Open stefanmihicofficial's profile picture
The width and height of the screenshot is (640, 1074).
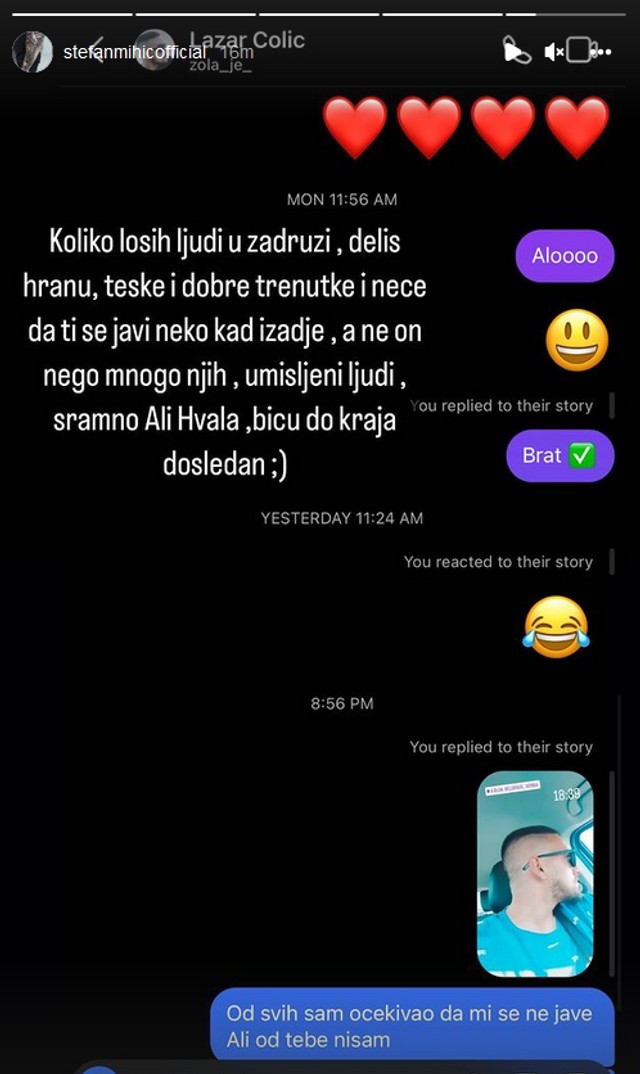[32, 51]
